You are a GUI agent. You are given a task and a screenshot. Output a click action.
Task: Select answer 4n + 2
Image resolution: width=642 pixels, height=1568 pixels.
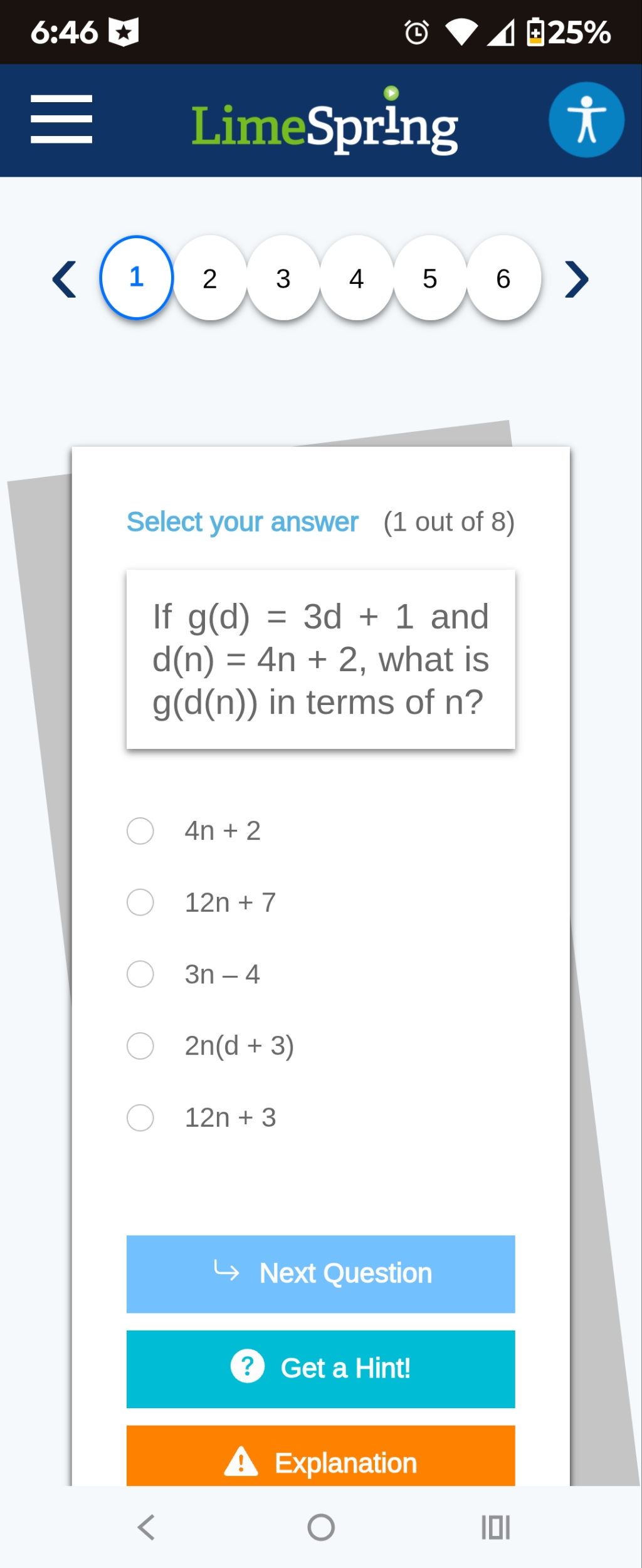click(140, 831)
